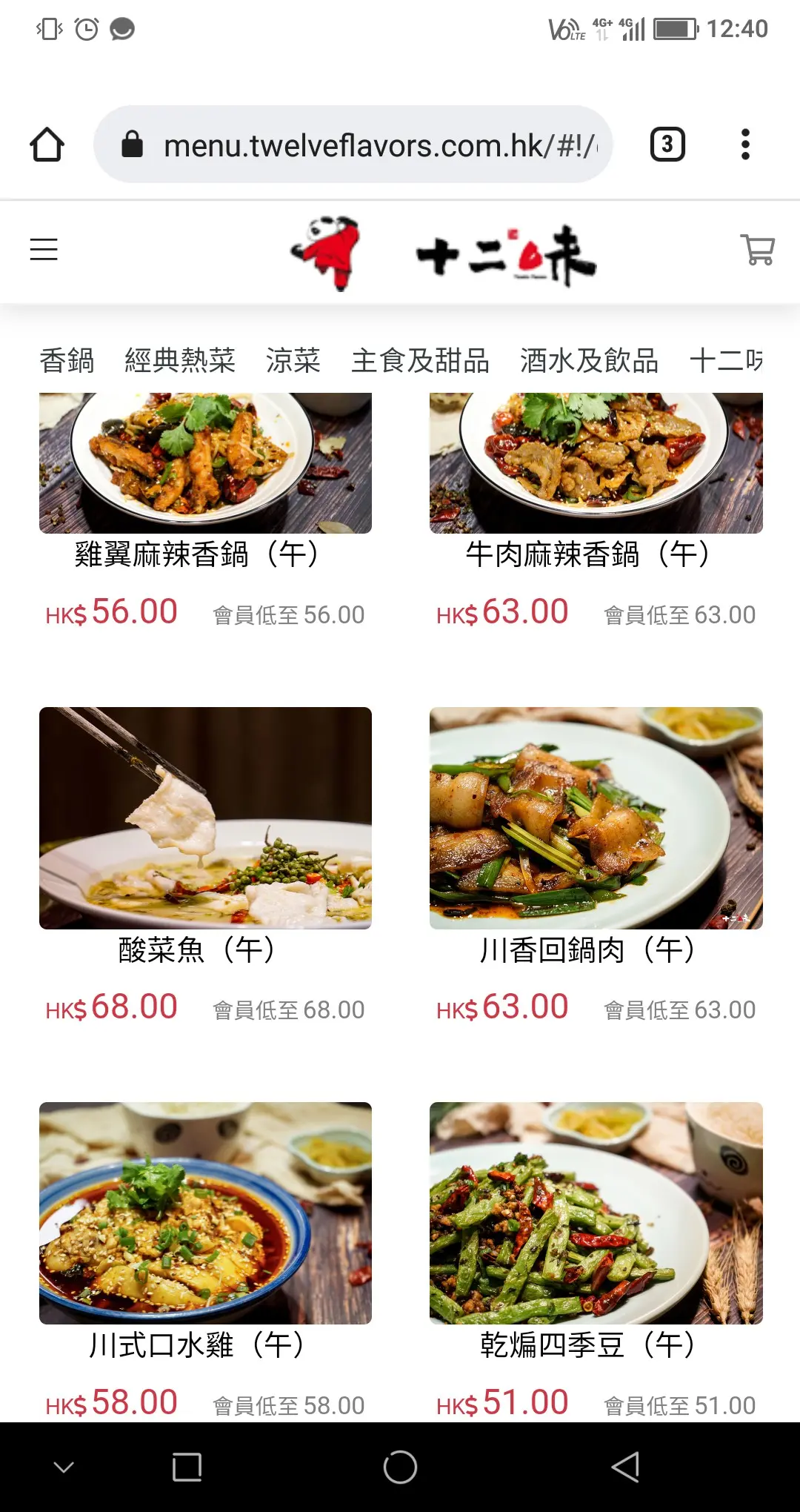Go to the browser home page
Viewport: 800px width, 1512px height.
pyautogui.click(x=47, y=145)
